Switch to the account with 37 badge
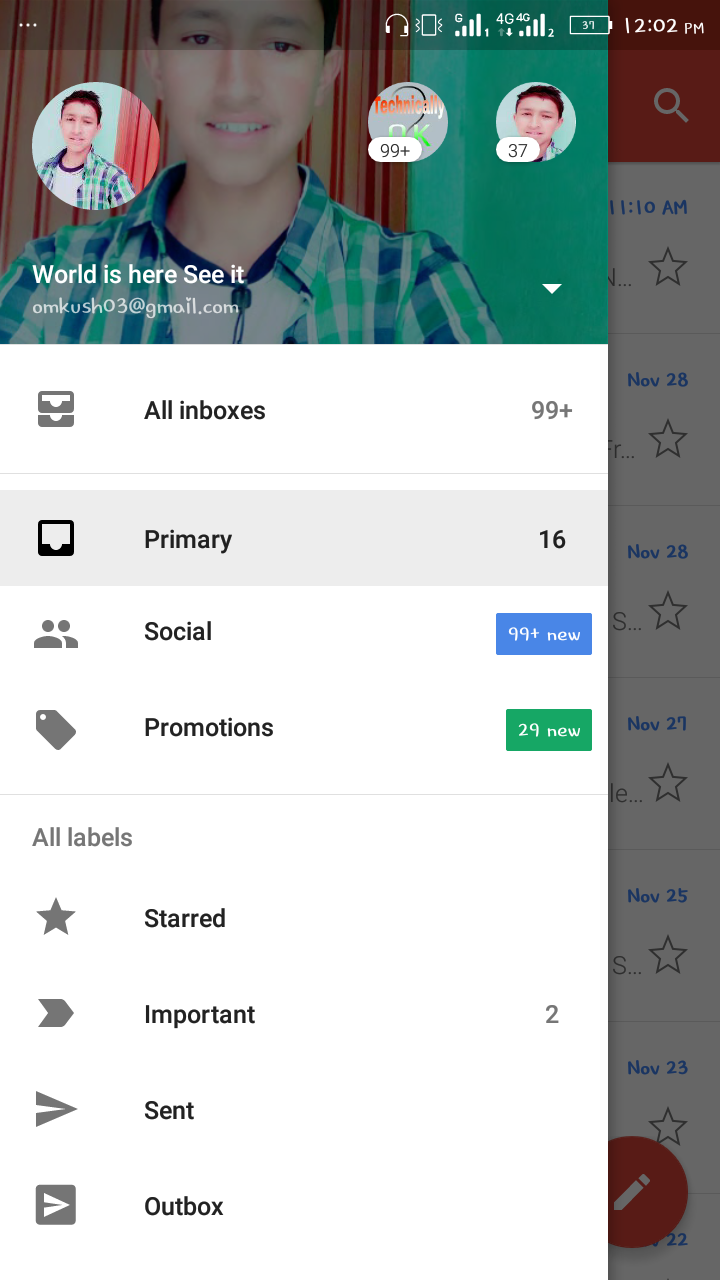Viewport: 720px width, 1280px height. tap(536, 122)
